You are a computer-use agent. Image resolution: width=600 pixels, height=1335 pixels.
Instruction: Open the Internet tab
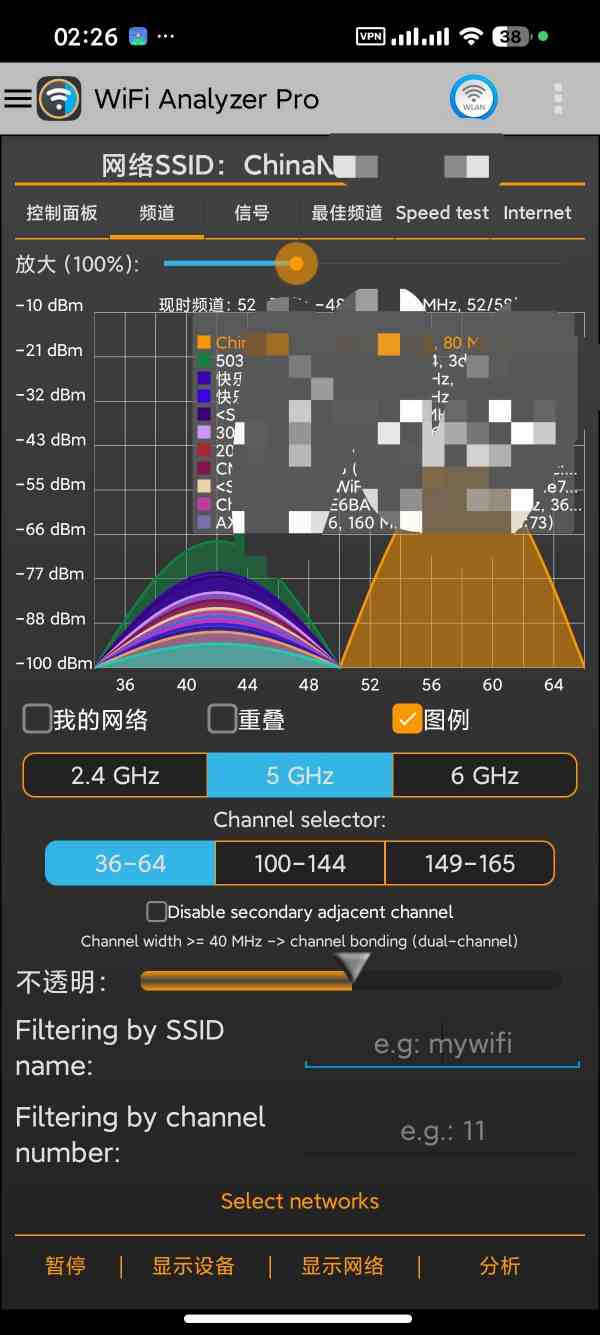pos(537,213)
